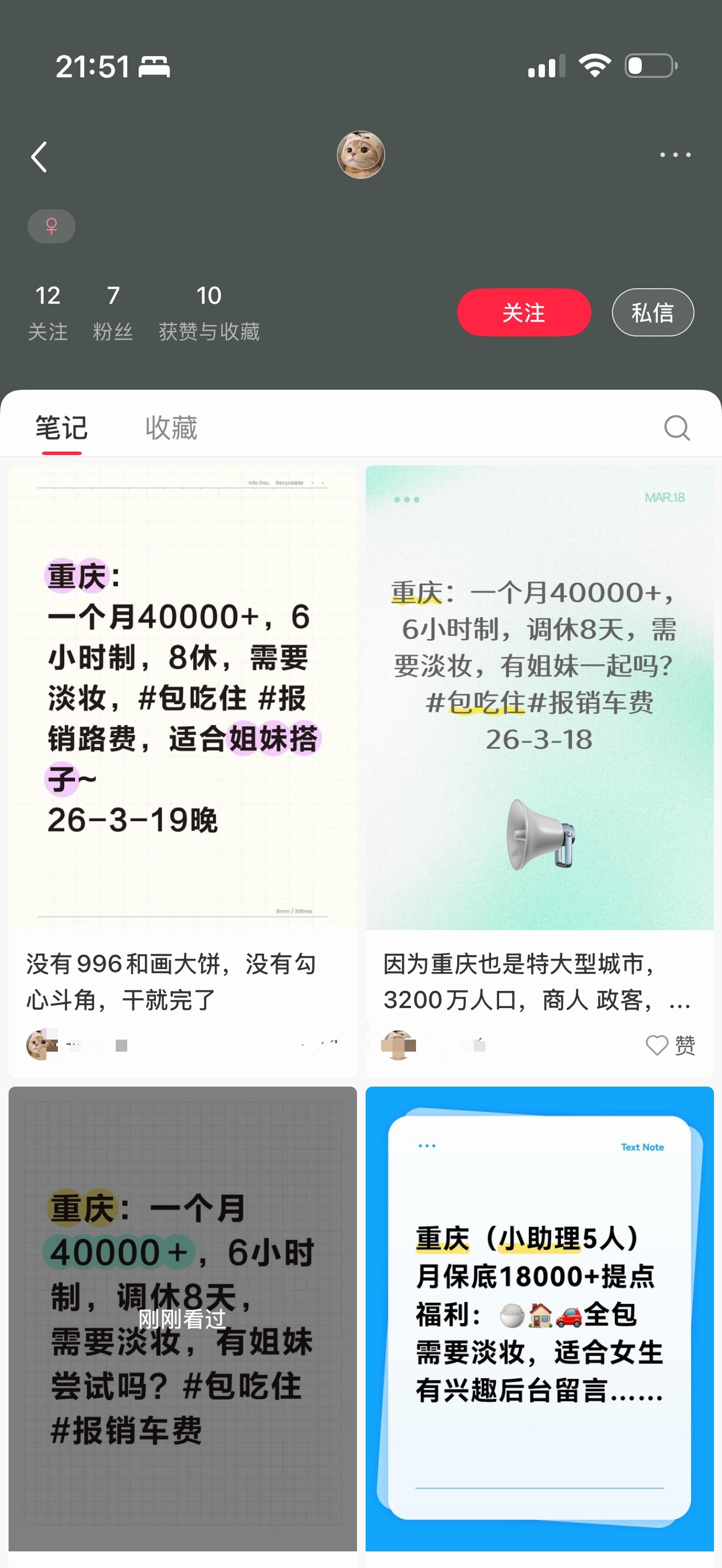
Task: Tap the back arrow to return
Action: [x=39, y=156]
